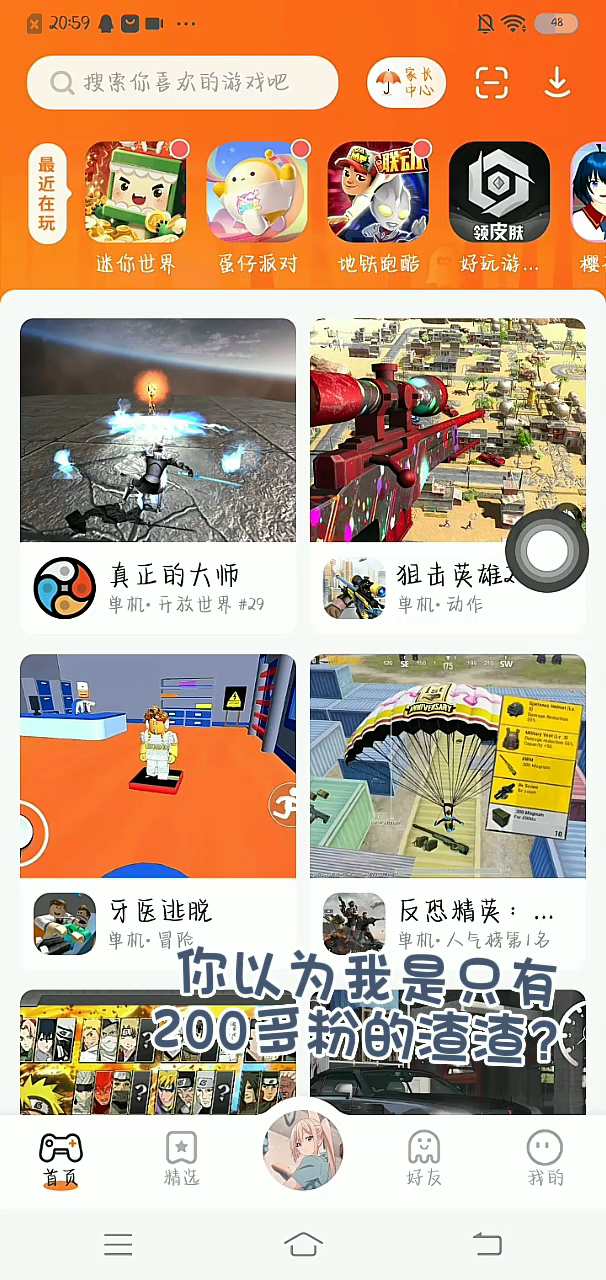
Task: Tap the center avatar button
Action: (303, 1150)
